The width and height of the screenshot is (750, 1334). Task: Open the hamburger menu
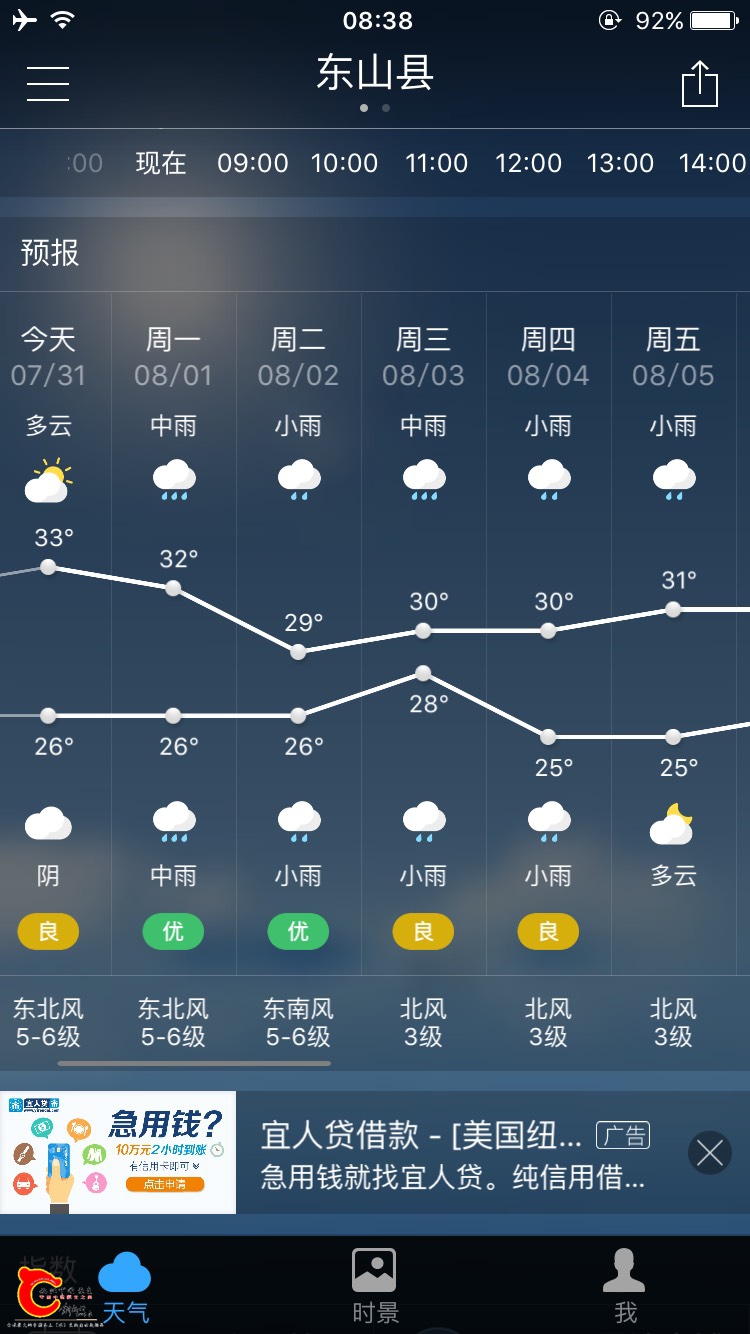pyautogui.click(x=47, y=83)
